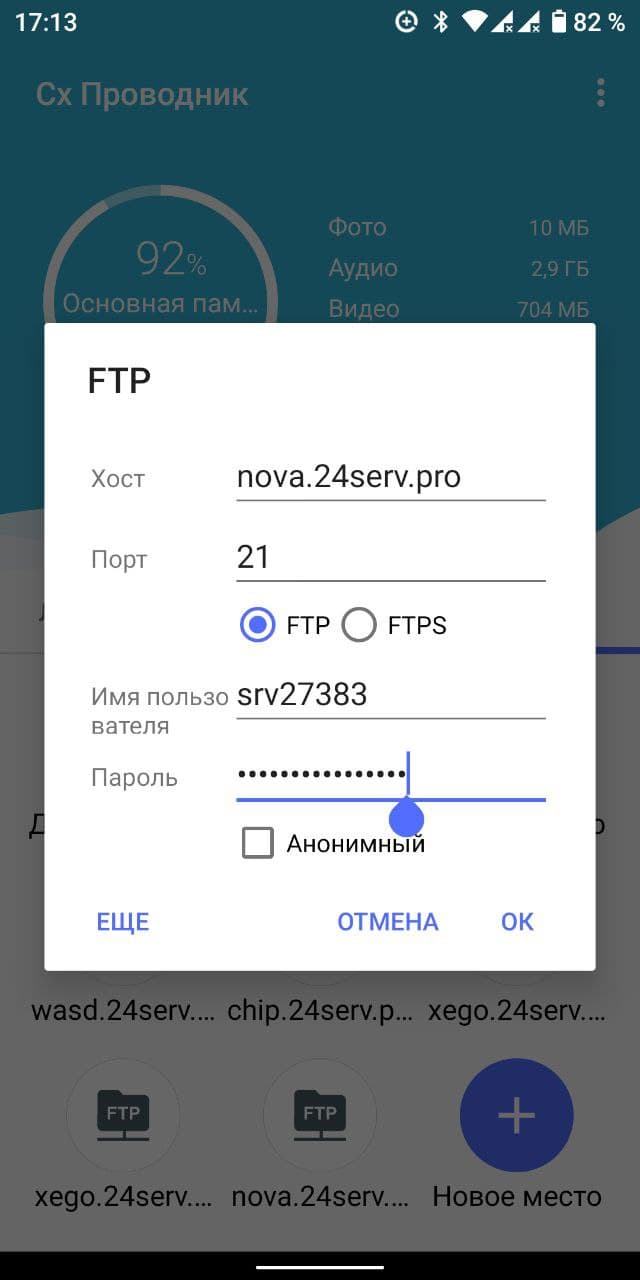Edit the Хост field with nova.24serv.pro
The image size is (640, 1280).
pos(390,477)
